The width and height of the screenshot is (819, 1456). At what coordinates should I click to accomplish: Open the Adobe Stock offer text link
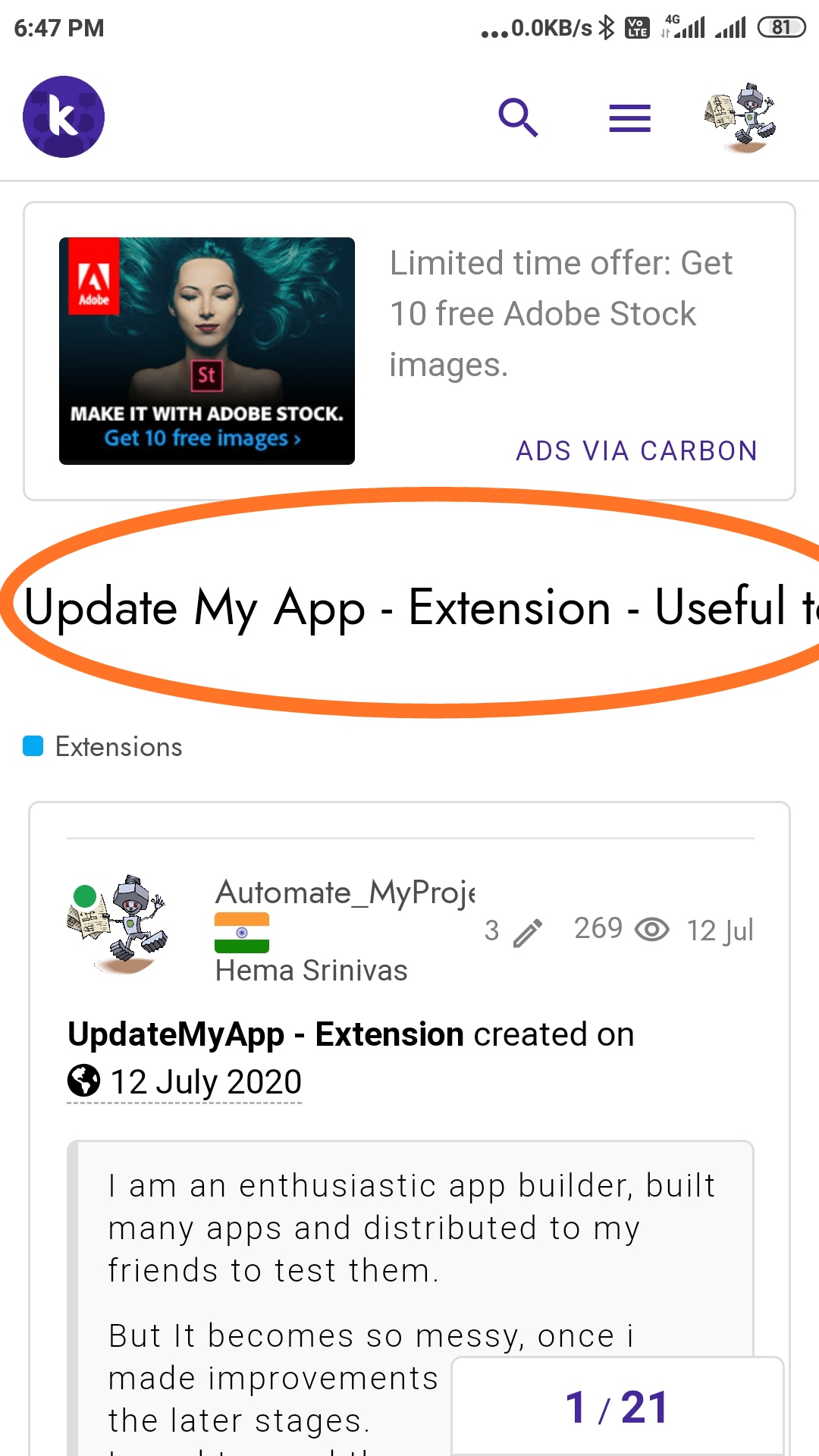[561, 314]
